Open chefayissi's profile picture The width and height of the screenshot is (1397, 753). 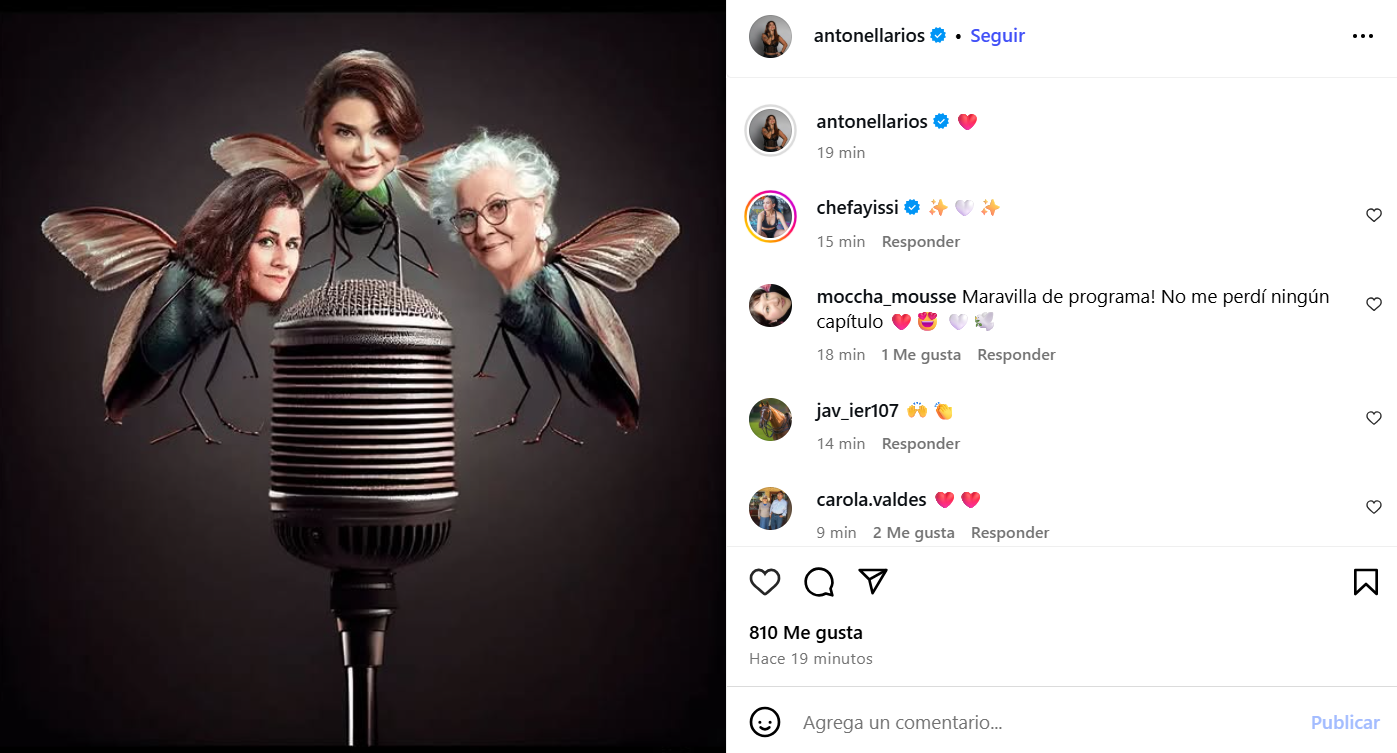[x=770, y=216]
